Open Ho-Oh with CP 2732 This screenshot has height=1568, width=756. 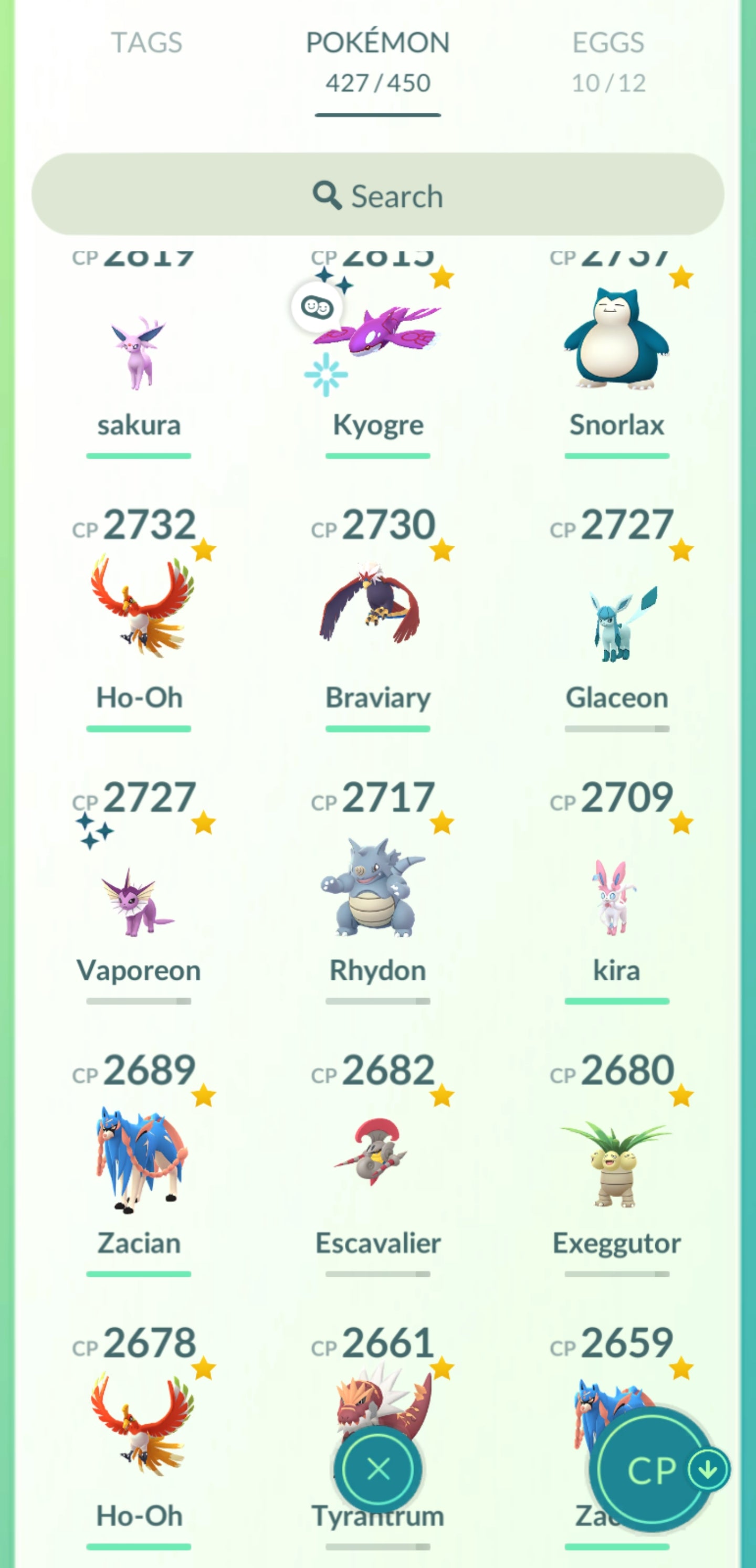click(140, 609)
